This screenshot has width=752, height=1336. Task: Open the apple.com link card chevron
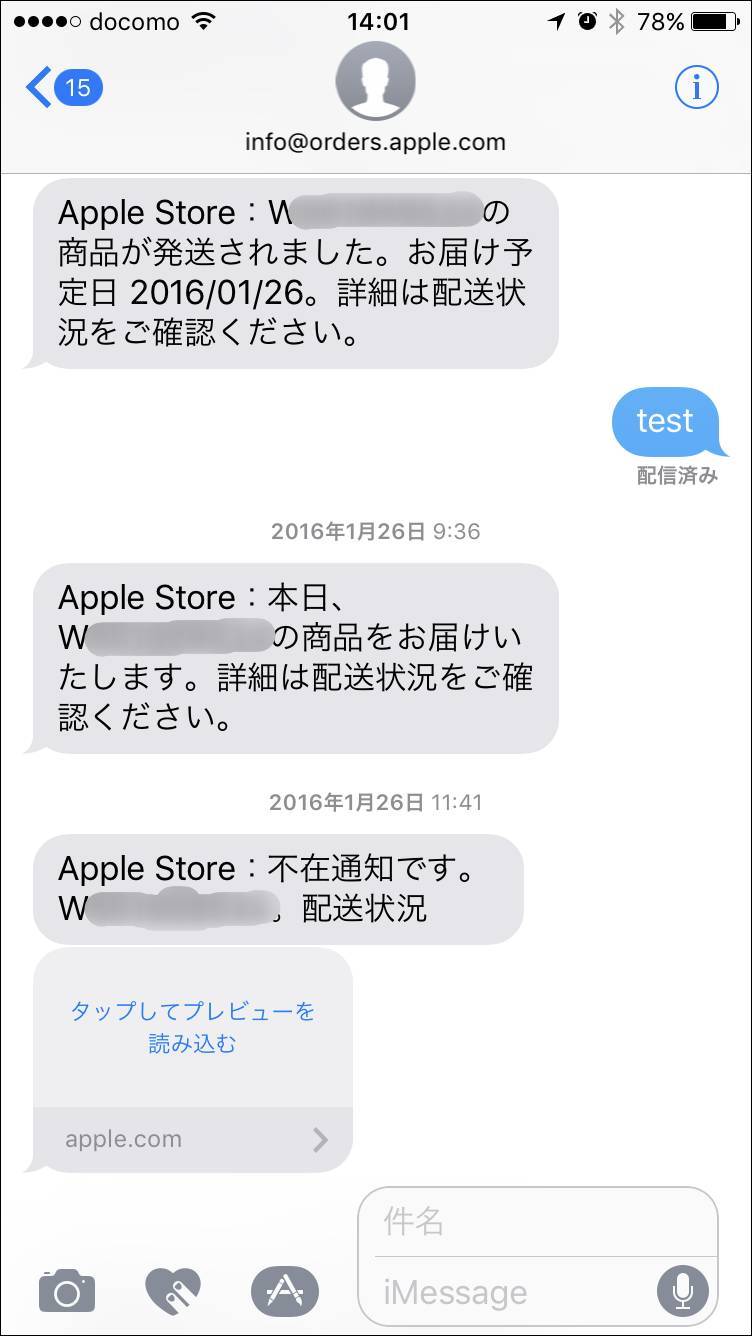(320, 1139)
